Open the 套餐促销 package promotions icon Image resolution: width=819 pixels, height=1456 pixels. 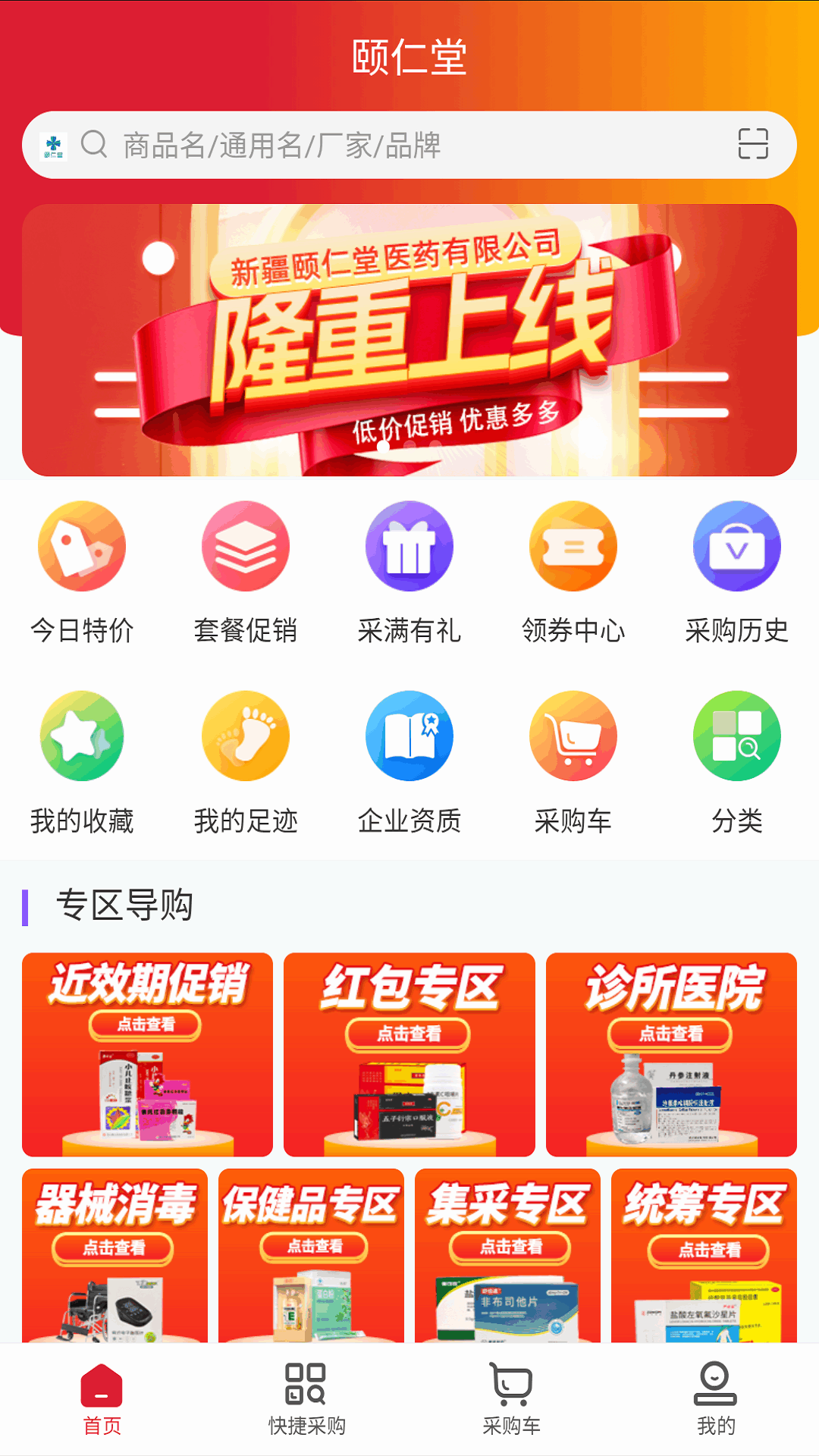pos(245,547)
